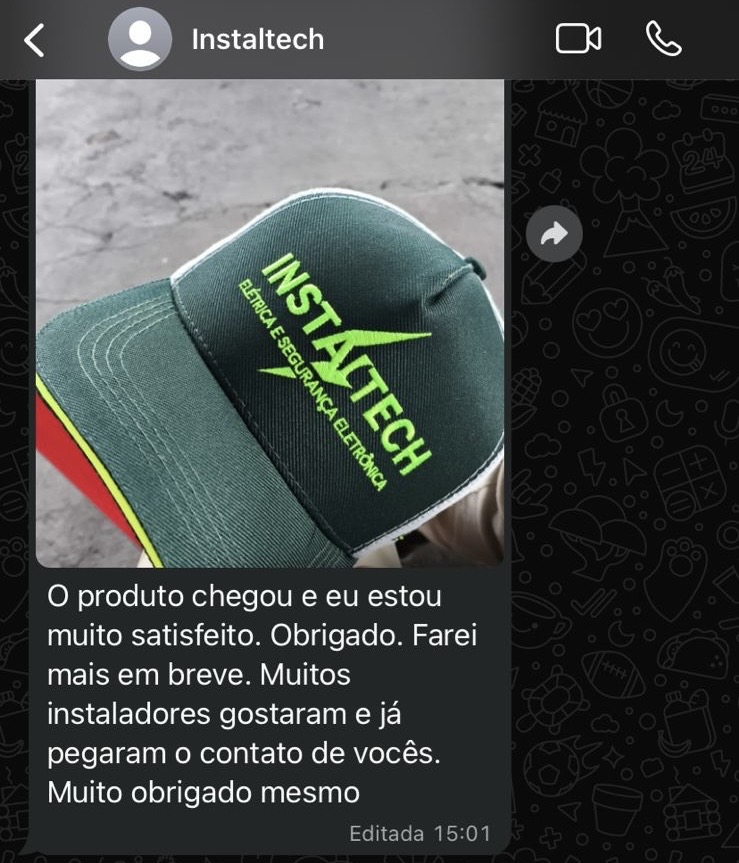Screen dimensions: 739x863
Task: Forward the cap photo message
Action: point(554,234)
